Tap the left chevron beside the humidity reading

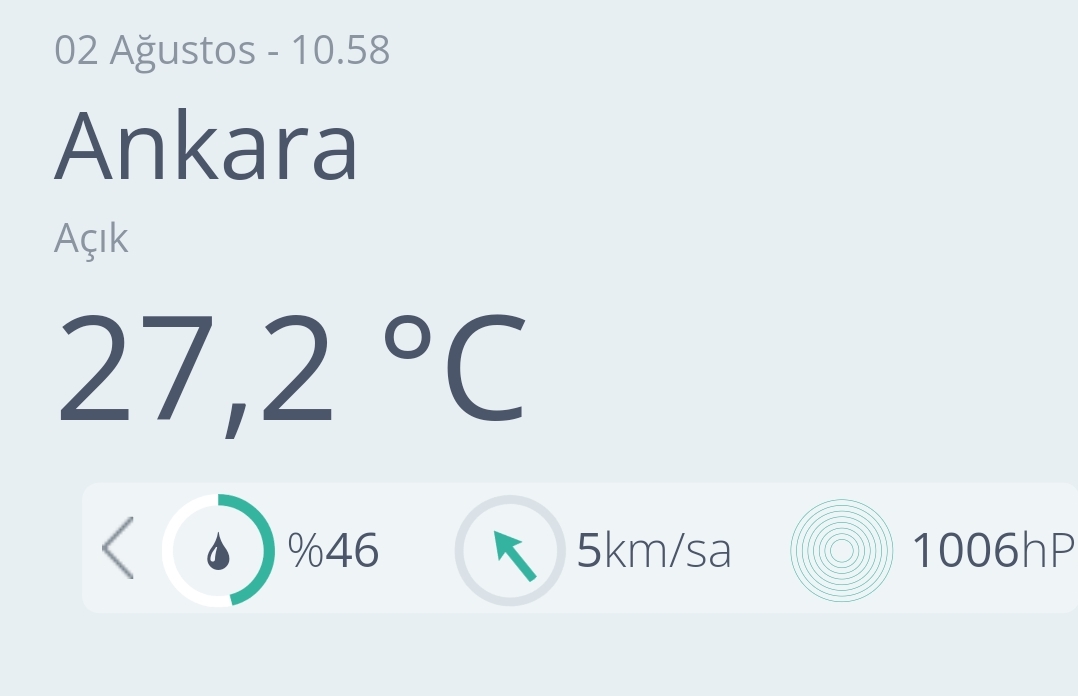coord(118,548)
